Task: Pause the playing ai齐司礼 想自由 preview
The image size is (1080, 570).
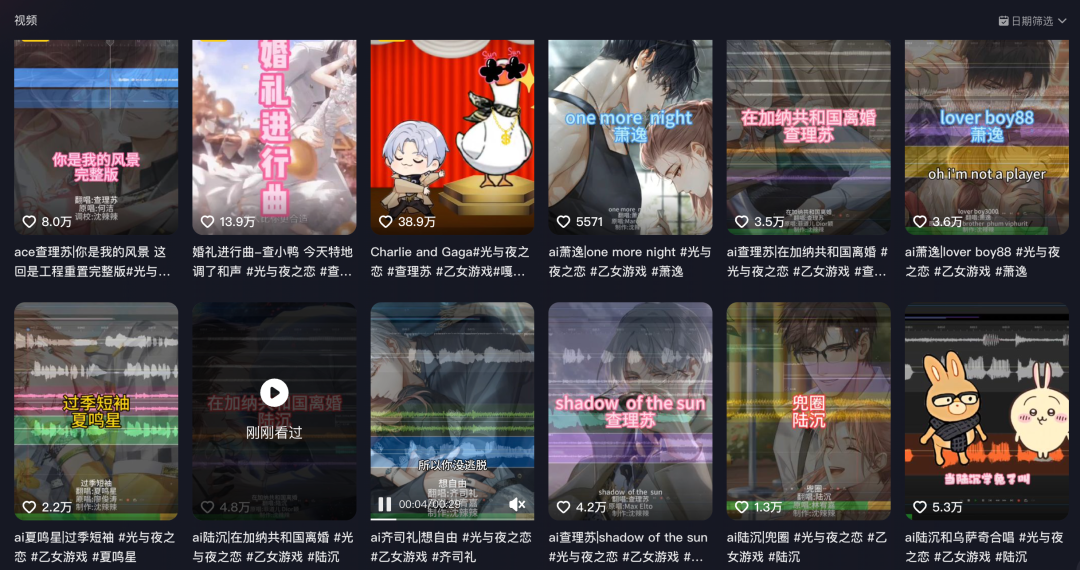Action: [x=385, y=504]
